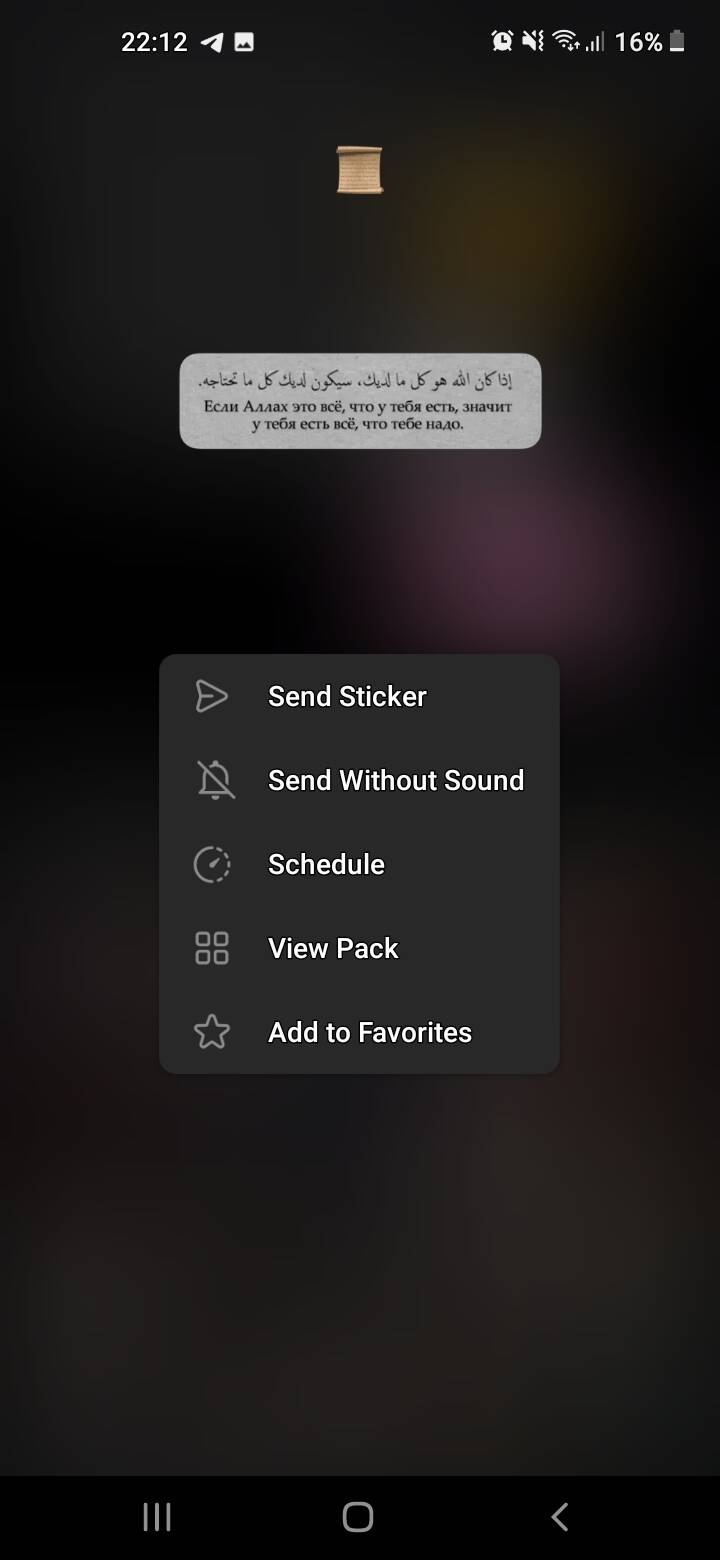Choose Send Without Sound option
Screen dimensions: 720x1560
395,781
